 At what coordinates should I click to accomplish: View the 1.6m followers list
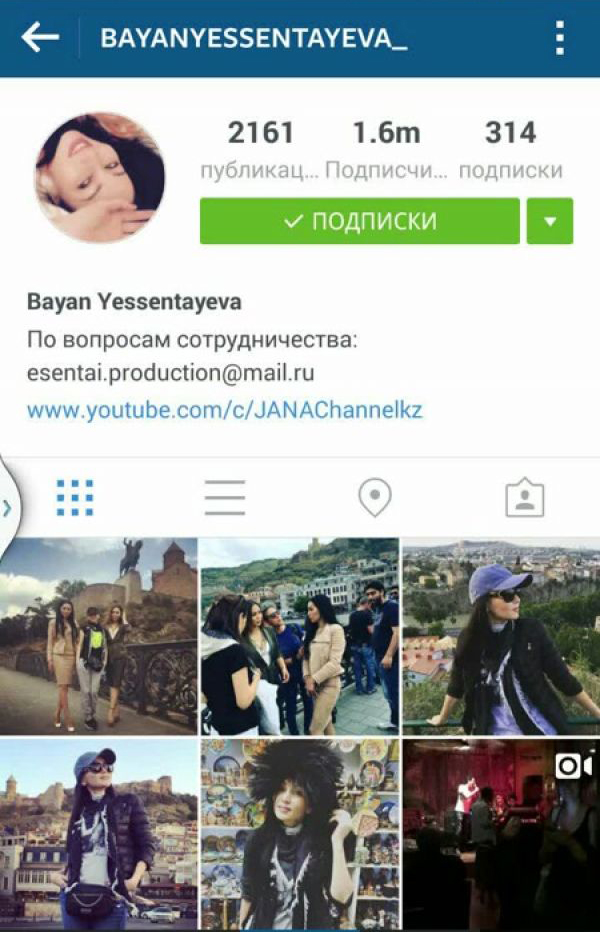386,149
